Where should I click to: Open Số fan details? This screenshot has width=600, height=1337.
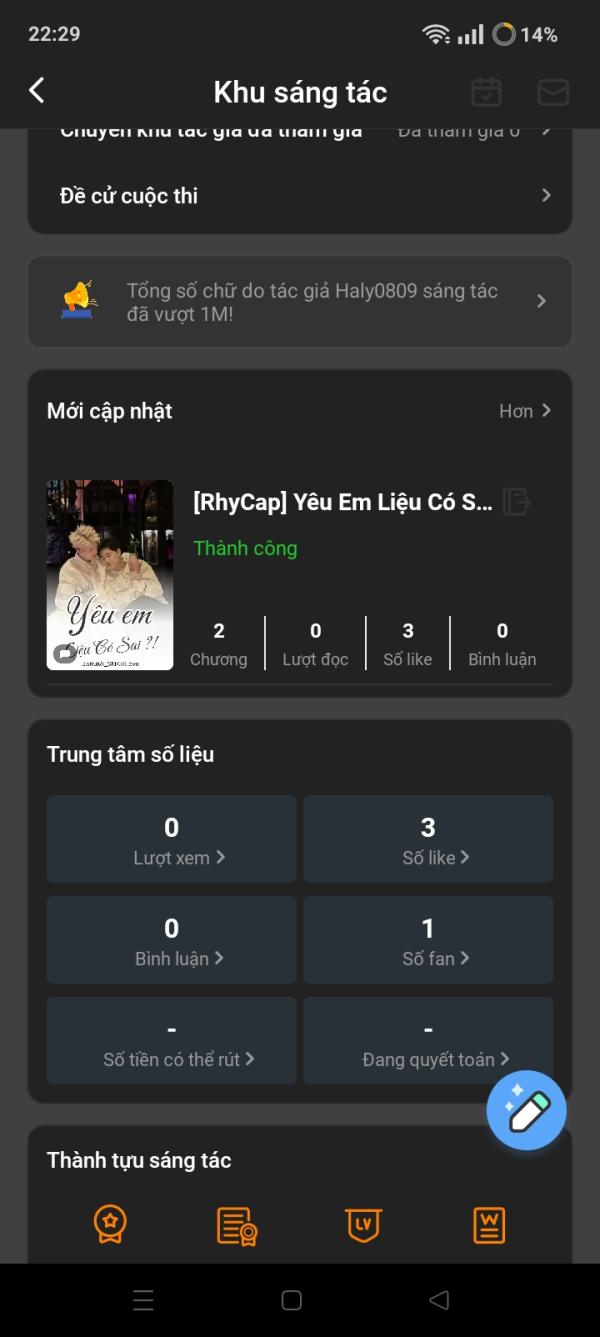tap(428, 940)
